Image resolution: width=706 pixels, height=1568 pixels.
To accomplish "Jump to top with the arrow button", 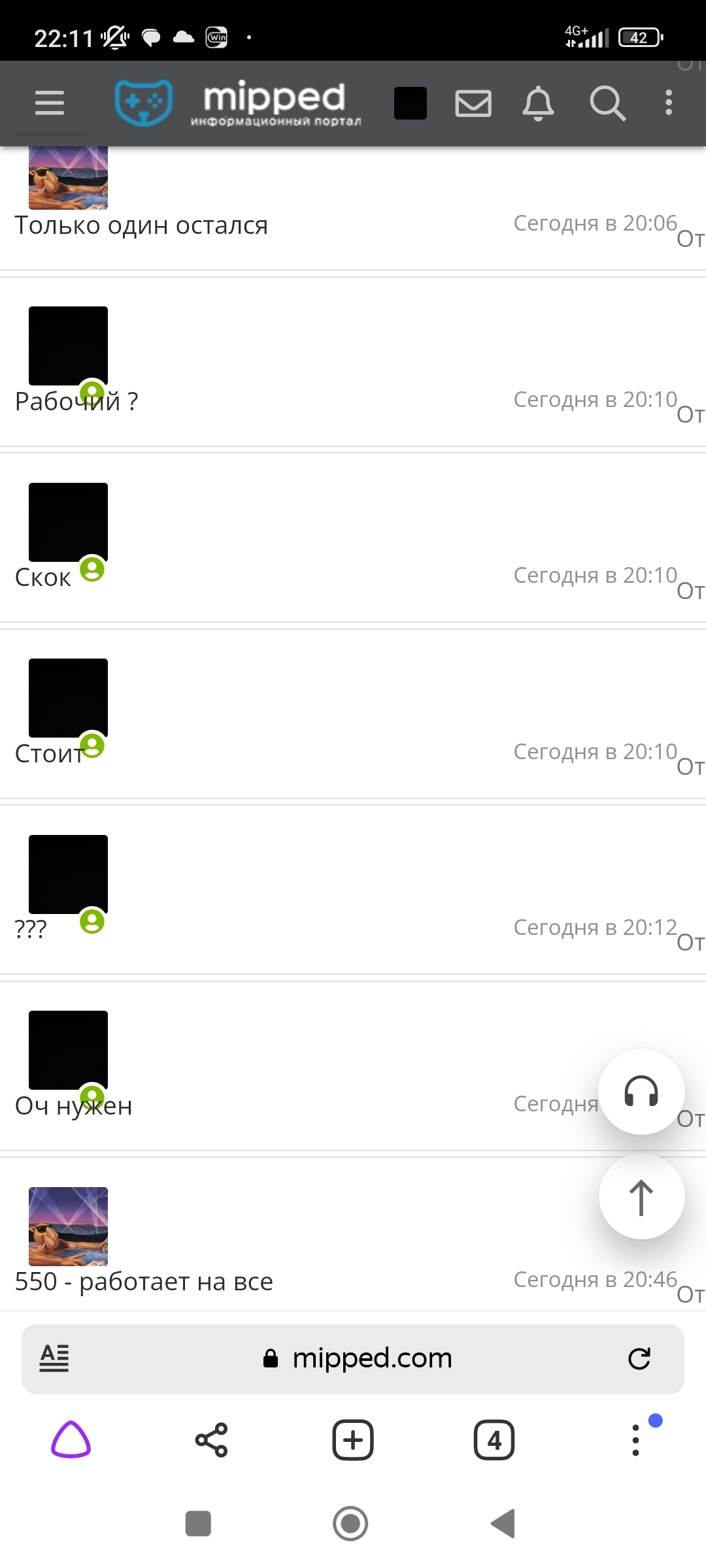I will (641, 1197).
